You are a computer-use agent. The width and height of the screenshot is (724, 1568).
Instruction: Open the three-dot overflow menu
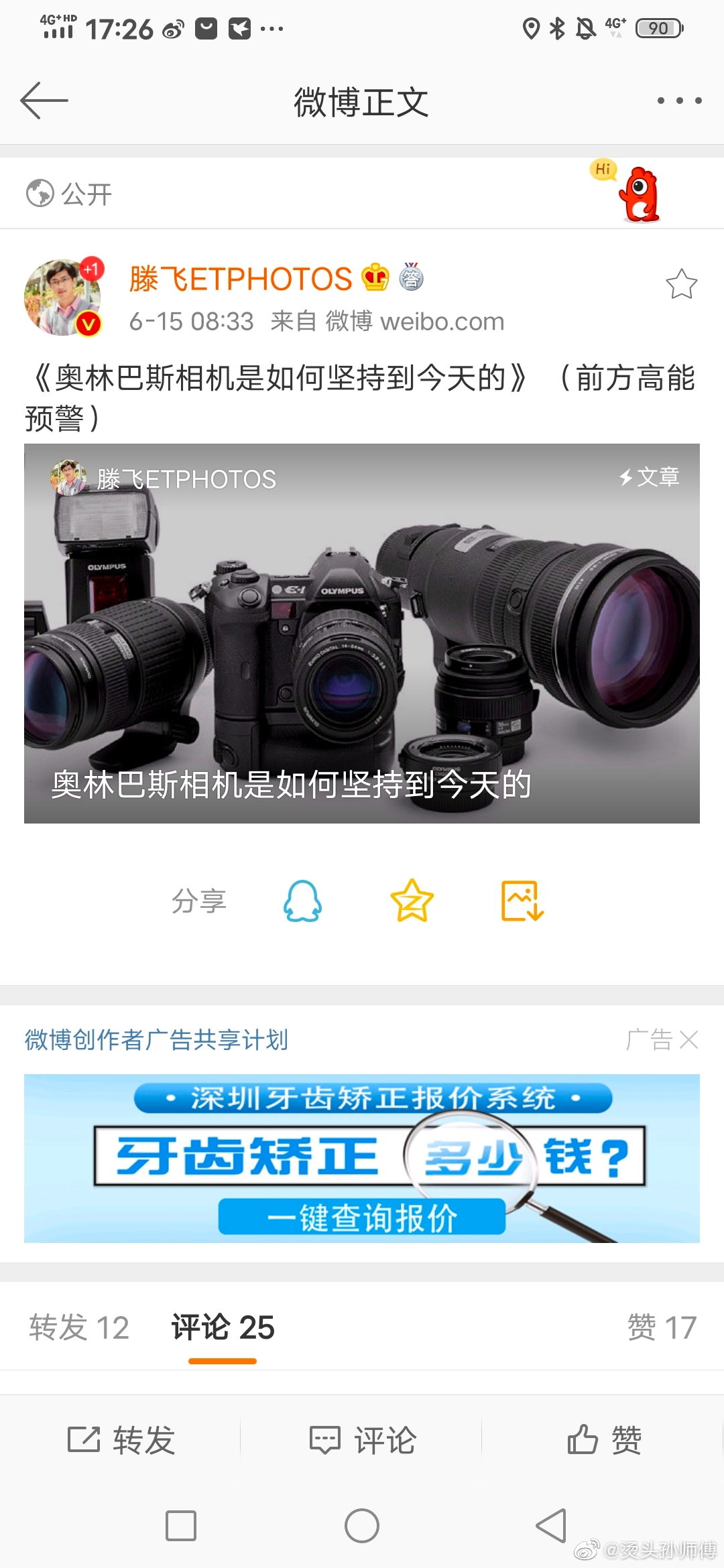coord(679,101)
